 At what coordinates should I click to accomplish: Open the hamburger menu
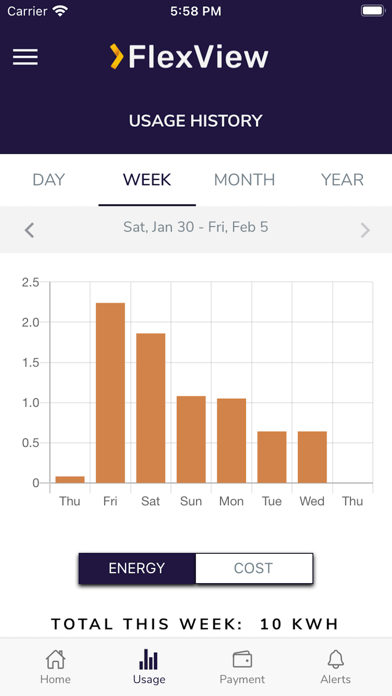click(25, 57)
